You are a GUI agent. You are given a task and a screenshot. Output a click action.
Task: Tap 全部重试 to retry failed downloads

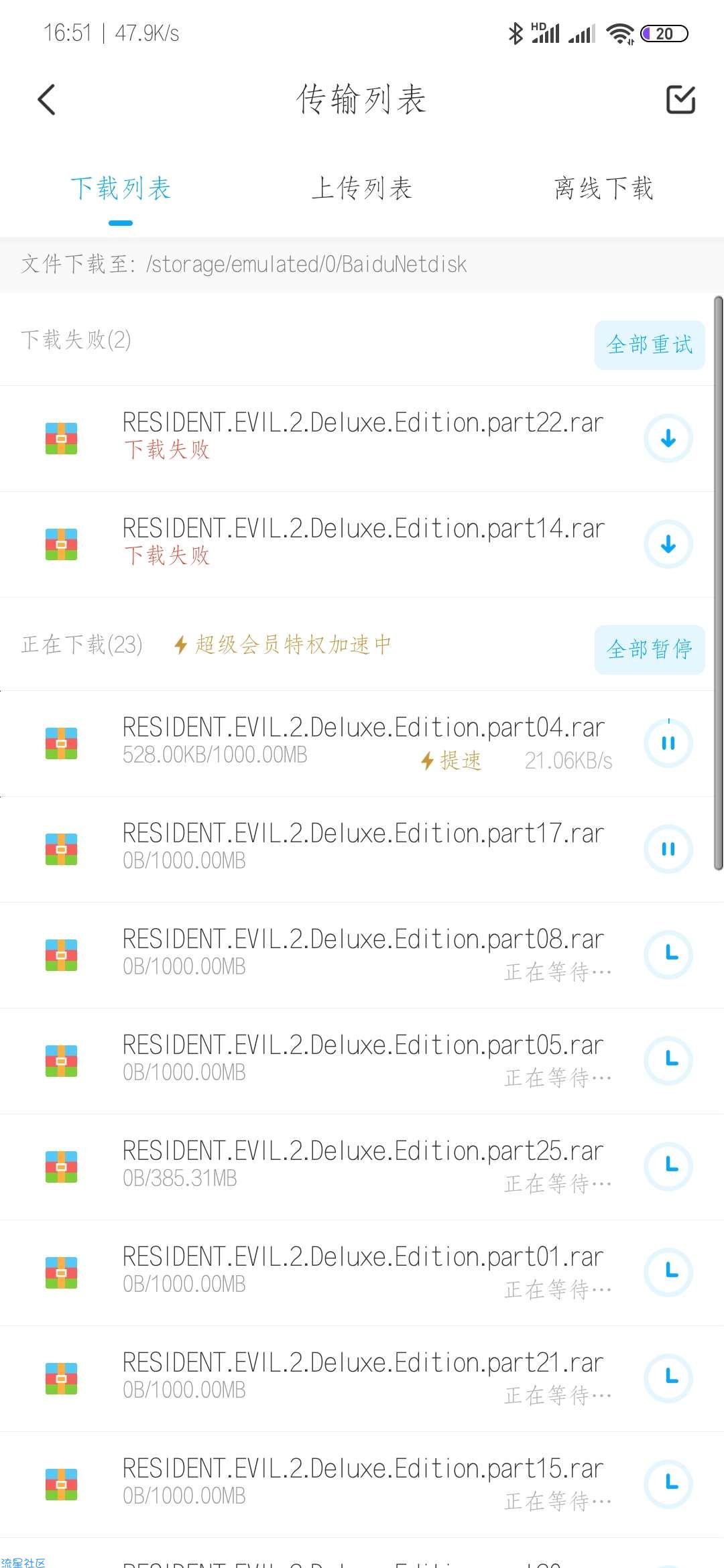pyautogui.click(x=650, y=345)
